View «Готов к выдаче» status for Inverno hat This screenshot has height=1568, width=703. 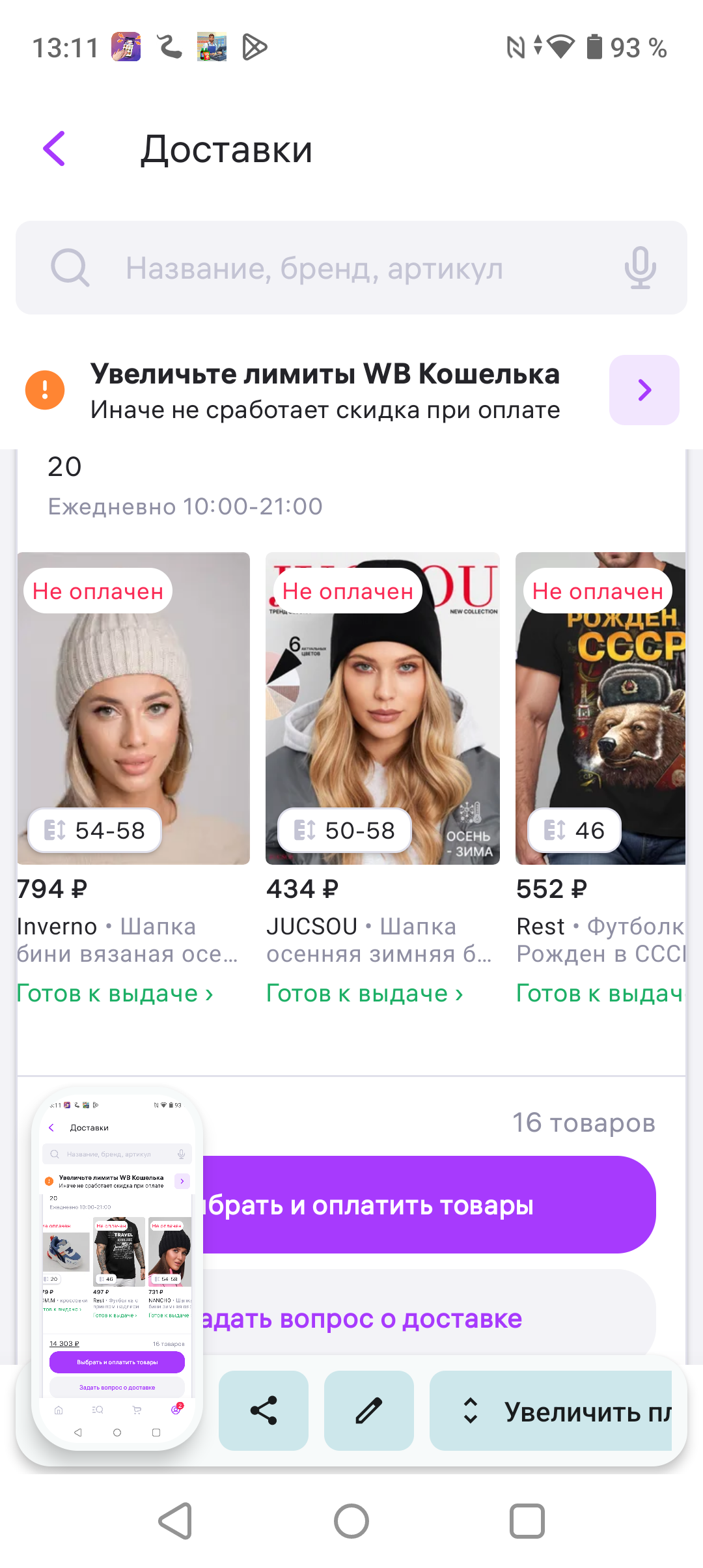[x=115, y=994]
